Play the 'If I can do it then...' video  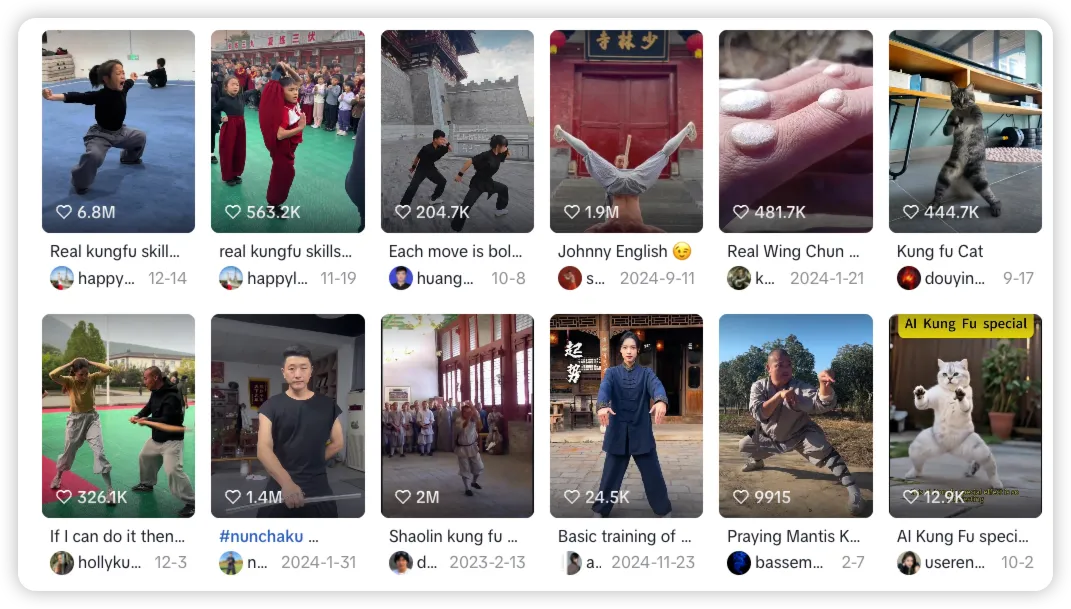point(118,416)
